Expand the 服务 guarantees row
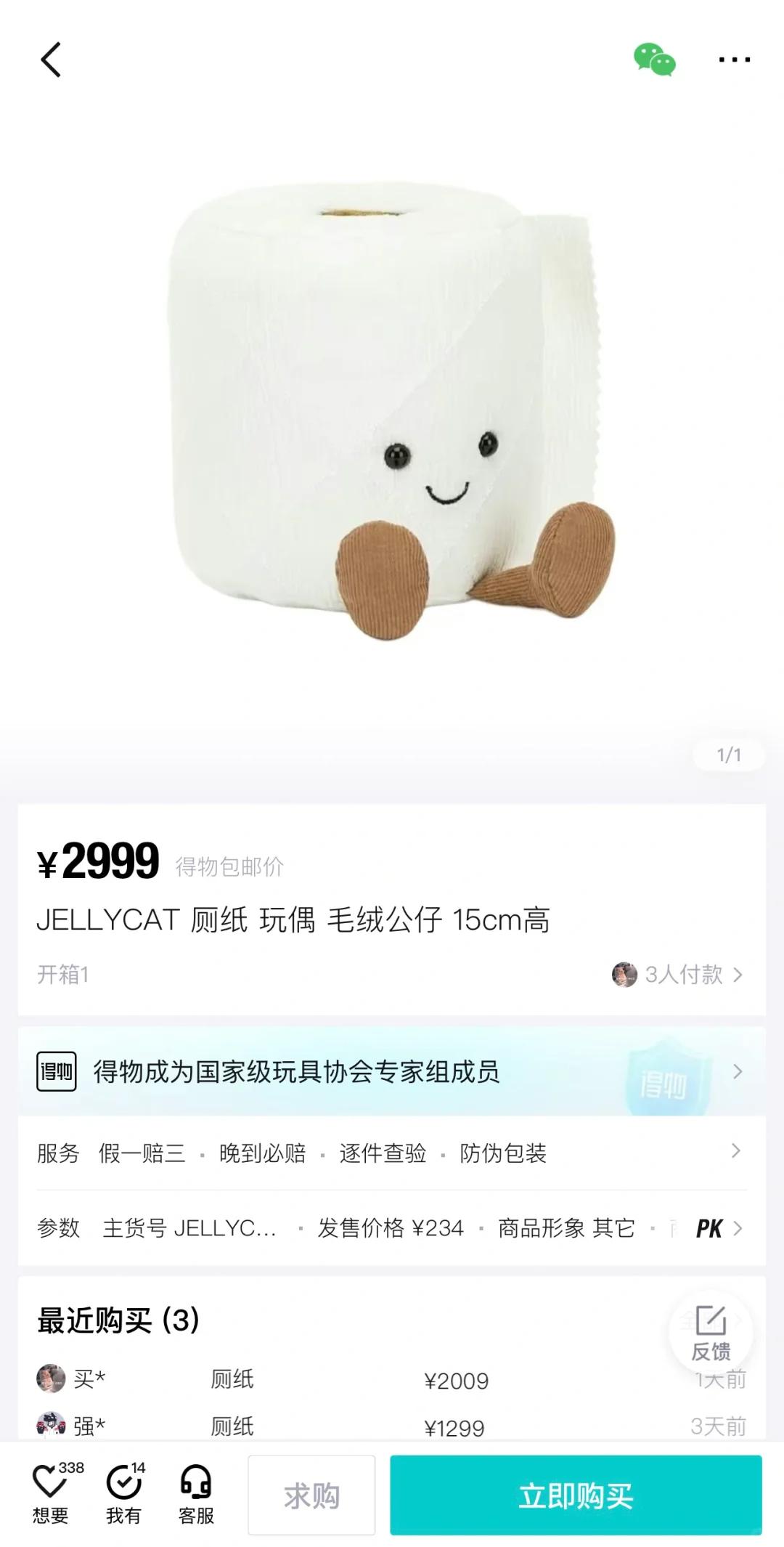 (x=392, y=1153)
